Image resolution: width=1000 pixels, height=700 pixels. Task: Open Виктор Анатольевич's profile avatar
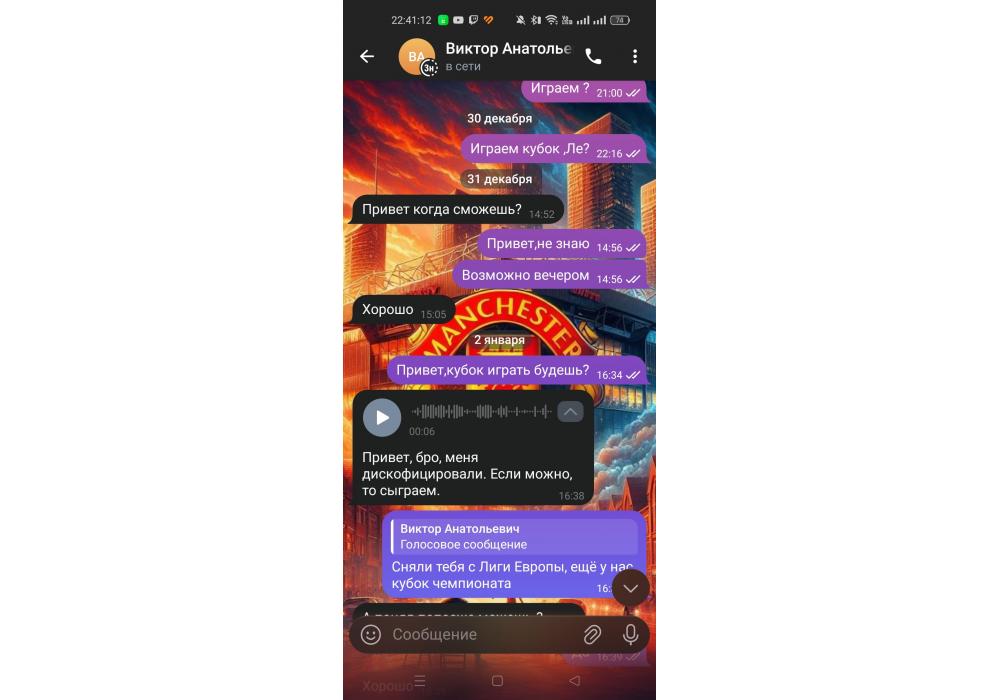[416, 56]
